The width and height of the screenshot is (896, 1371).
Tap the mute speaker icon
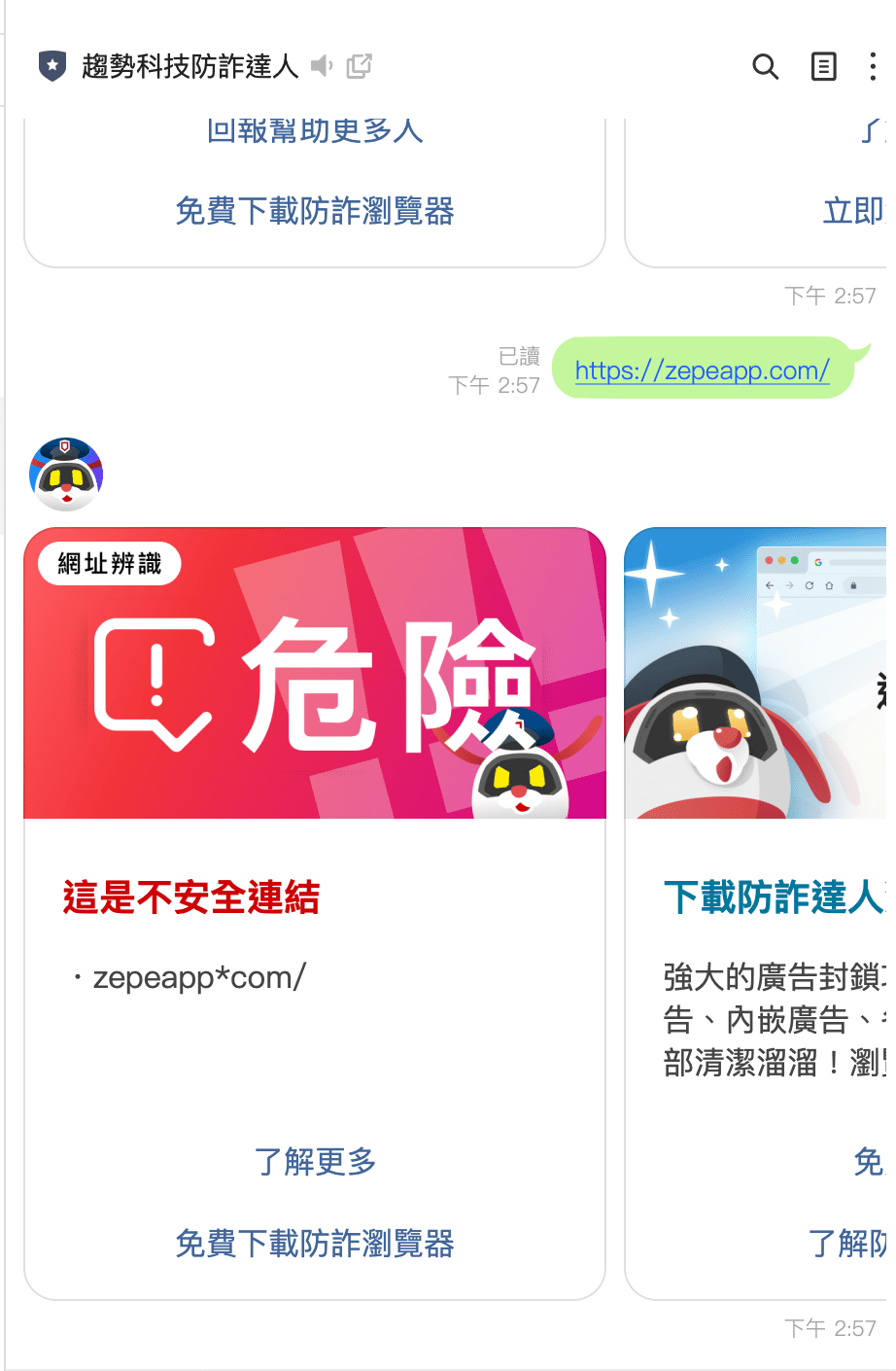(x=322, y=66)
